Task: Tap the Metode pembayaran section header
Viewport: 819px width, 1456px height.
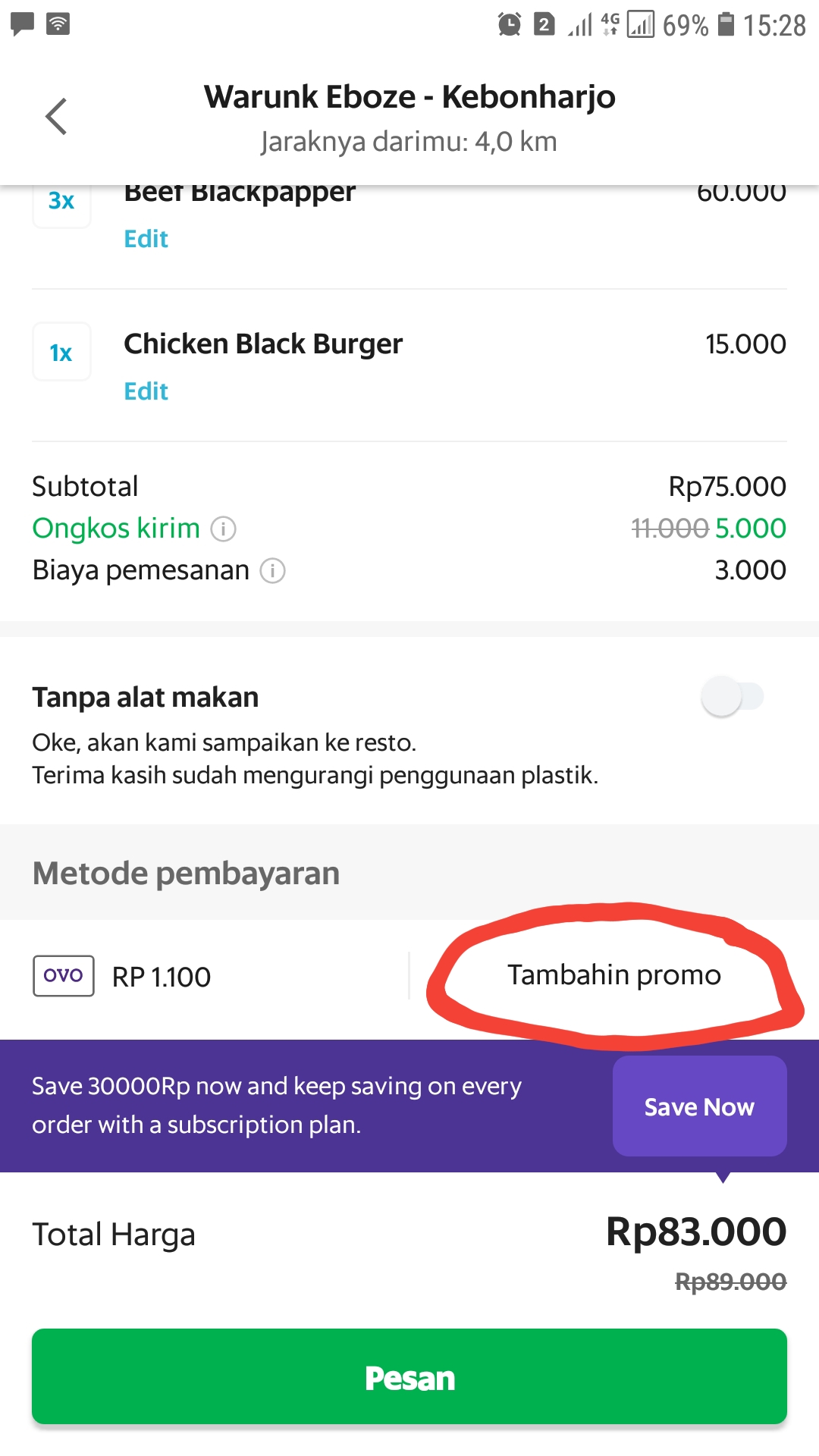Action: click(x=185, y=873)
